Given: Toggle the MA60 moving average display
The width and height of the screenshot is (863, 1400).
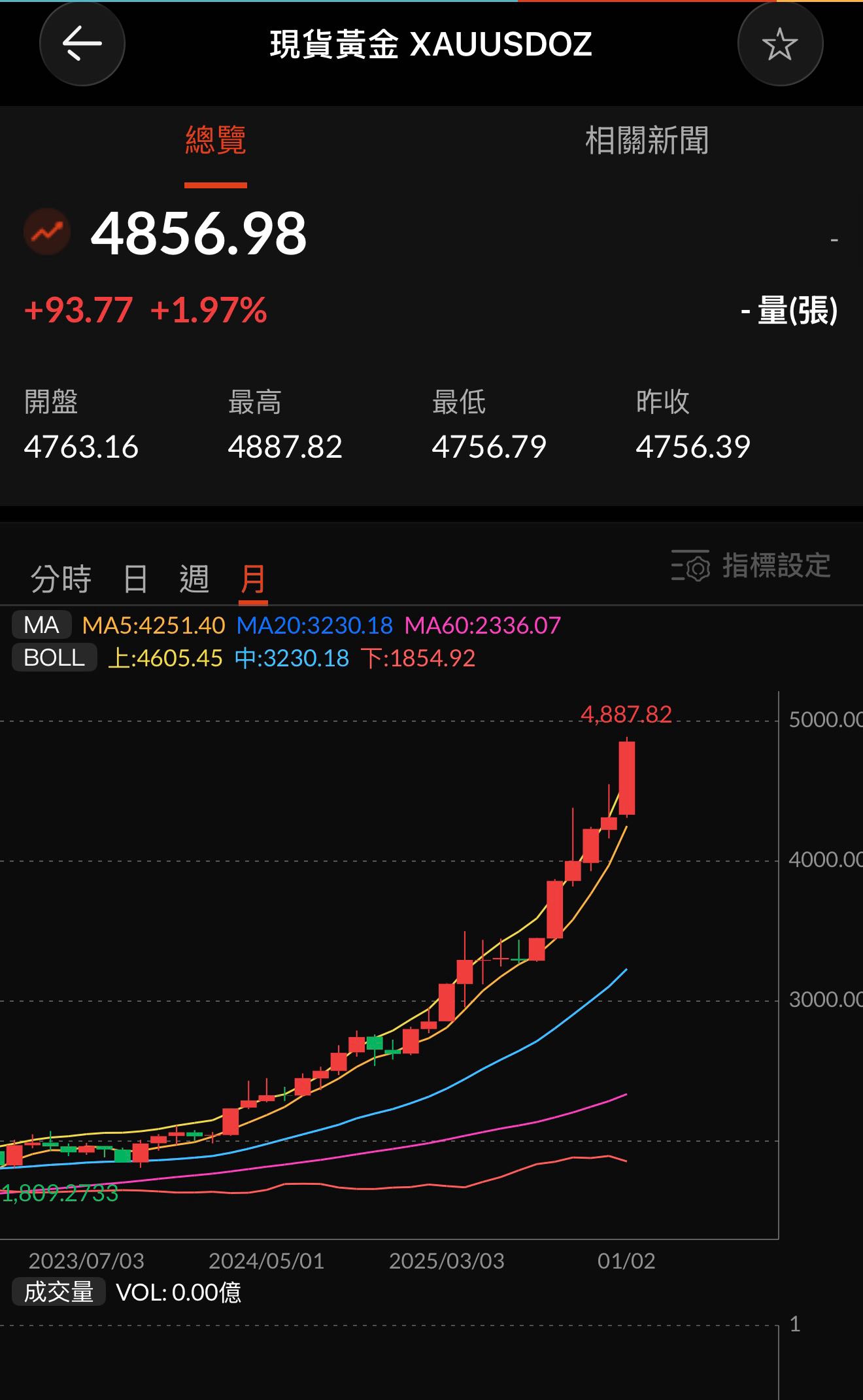Looking at the screenshot, I should point(482,626).
